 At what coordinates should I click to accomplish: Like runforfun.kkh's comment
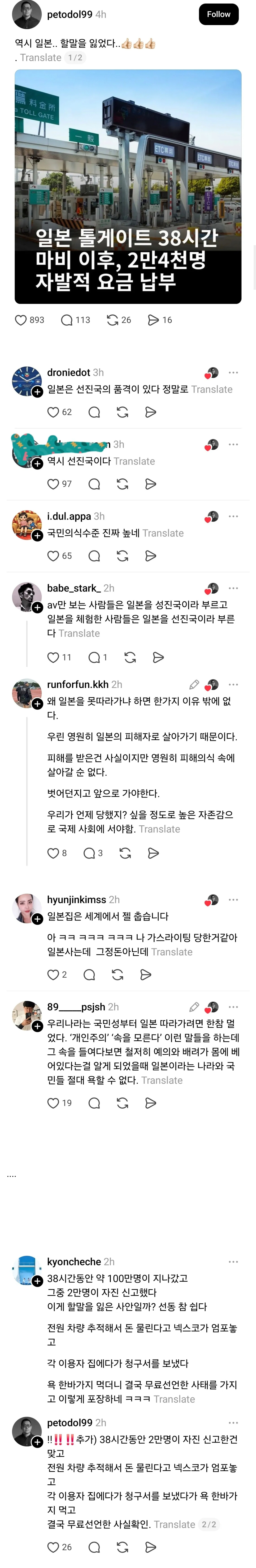(x=53, y=853)
